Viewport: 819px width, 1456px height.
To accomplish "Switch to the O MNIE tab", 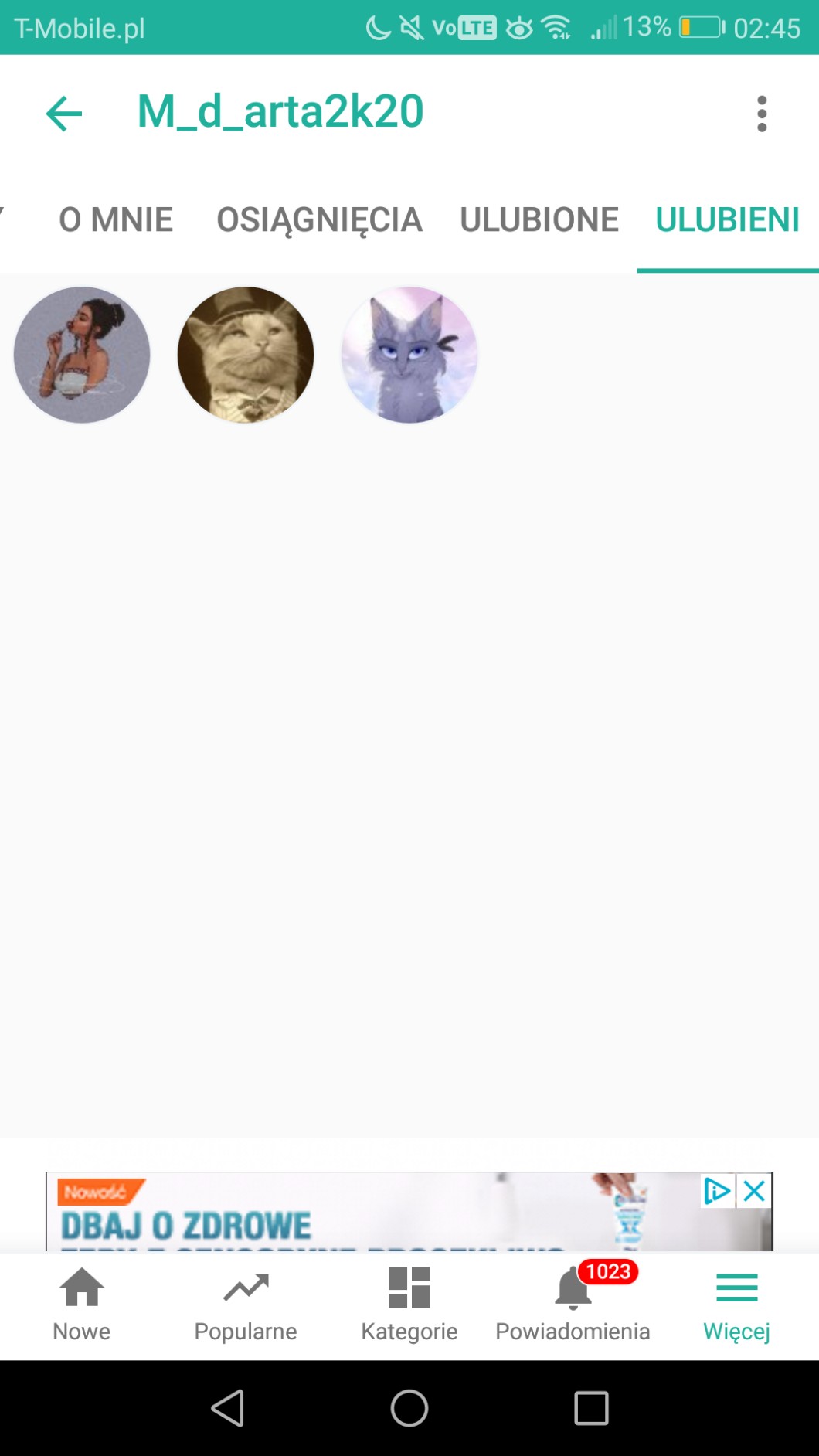I will pyautogui.click(x=116, y=220).
